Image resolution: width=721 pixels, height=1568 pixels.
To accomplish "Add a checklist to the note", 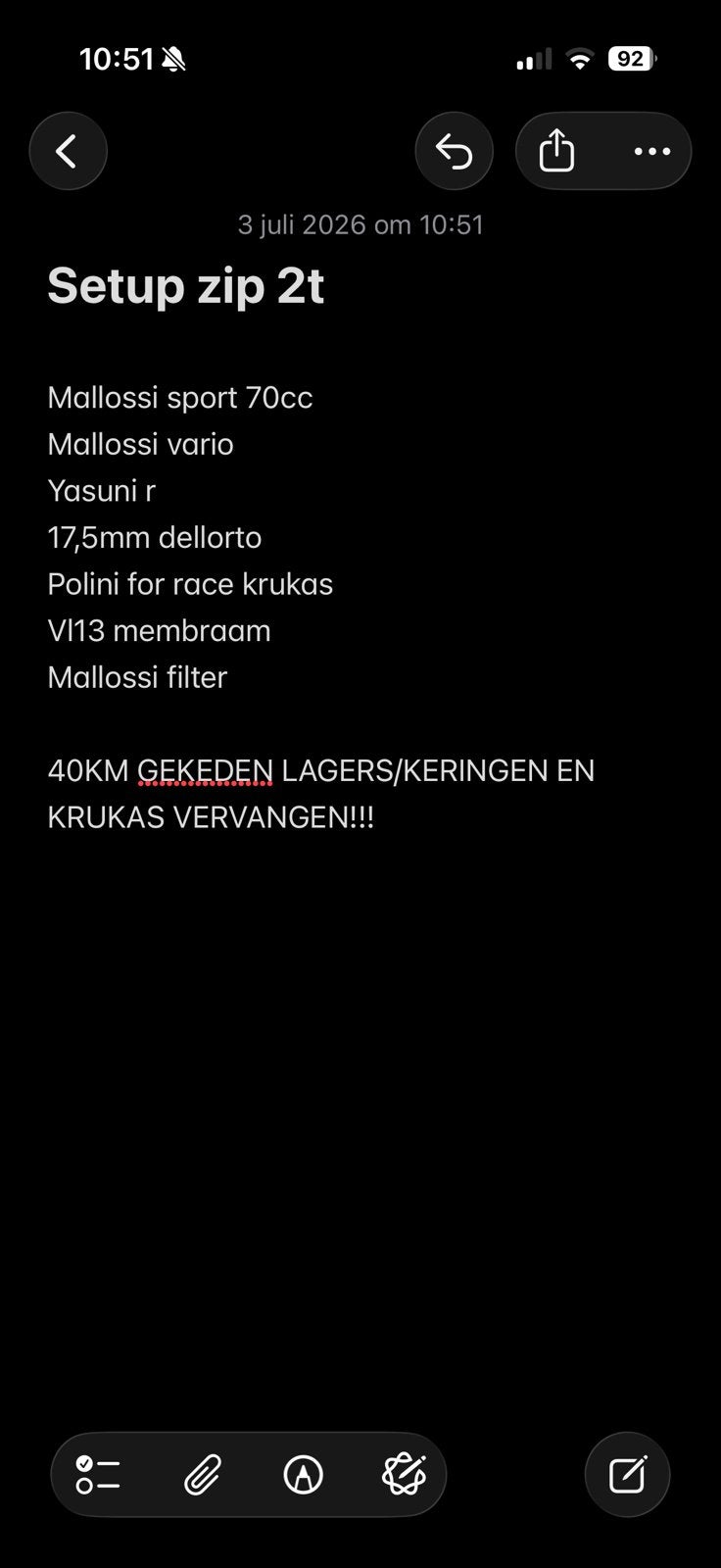I will [x=98, y=1474].
